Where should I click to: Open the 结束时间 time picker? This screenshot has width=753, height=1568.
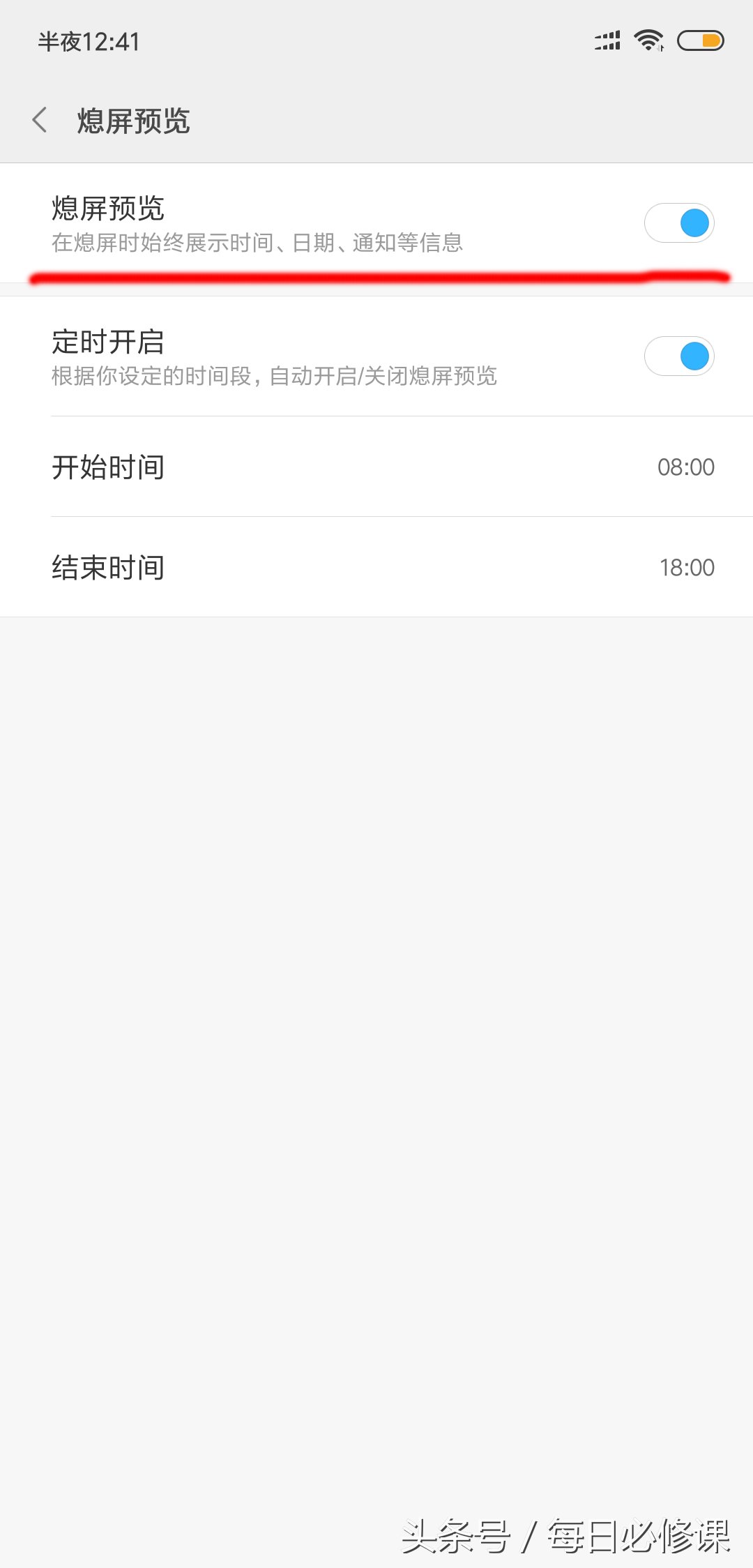[376, 567]
